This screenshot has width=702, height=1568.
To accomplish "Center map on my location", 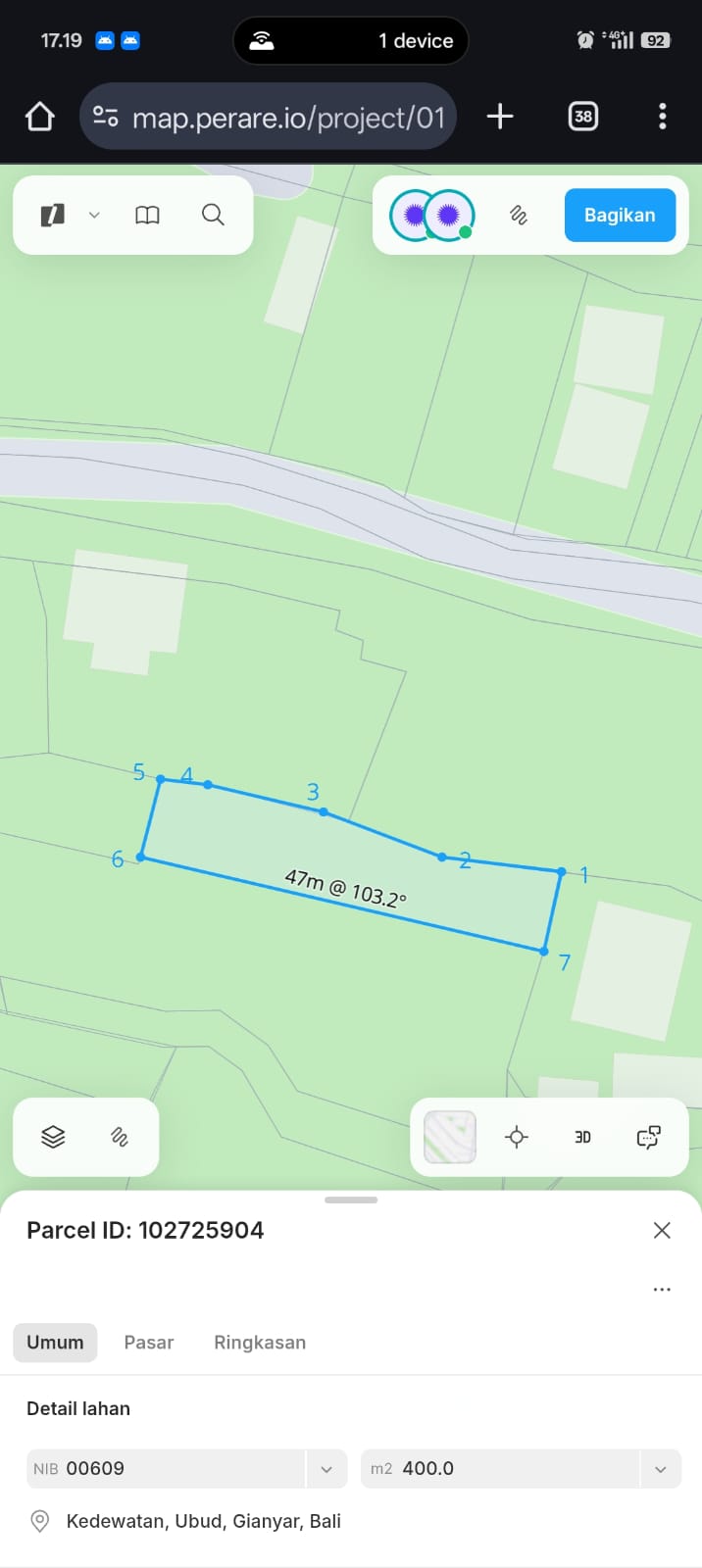I will tap(517, 1137).
